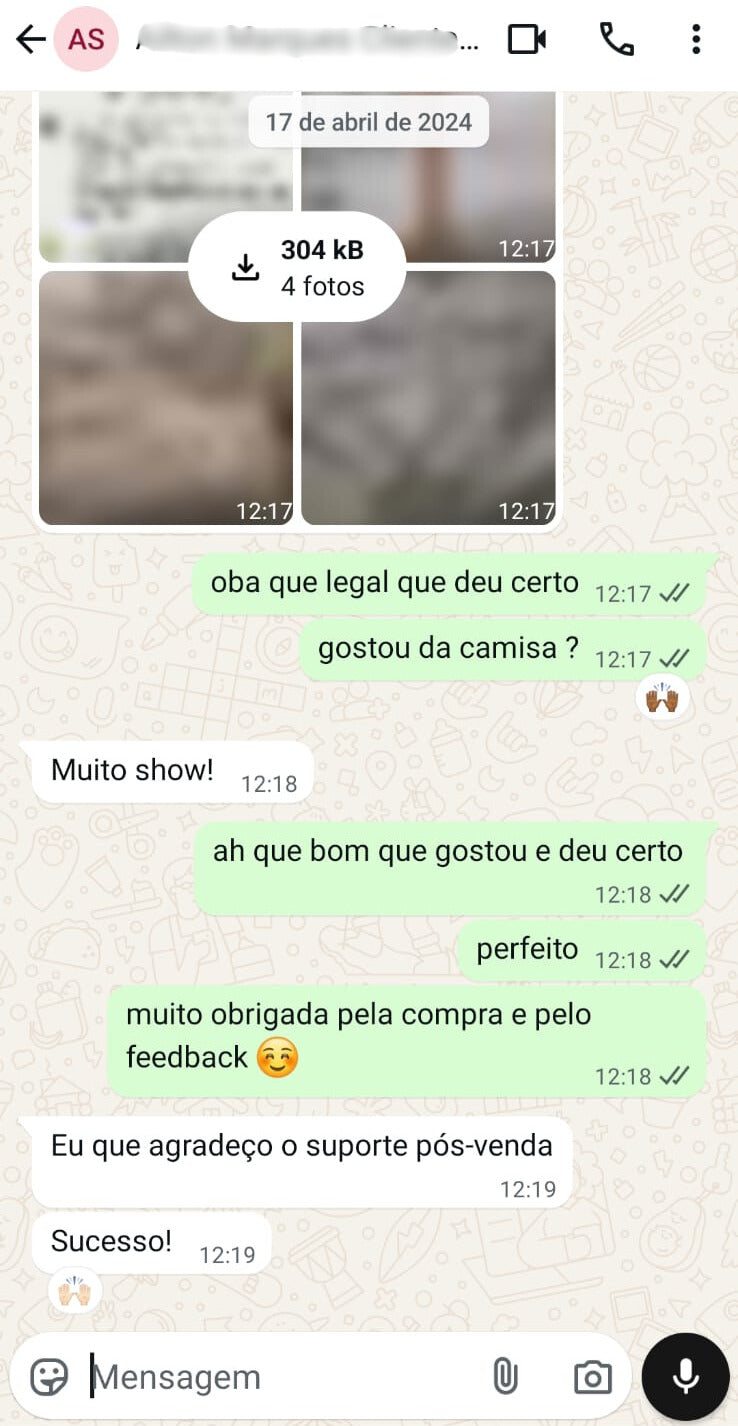The height and width of the screenshot is (1426, 738).
Task: Go back to the chat list
Action: pos(31,40)
